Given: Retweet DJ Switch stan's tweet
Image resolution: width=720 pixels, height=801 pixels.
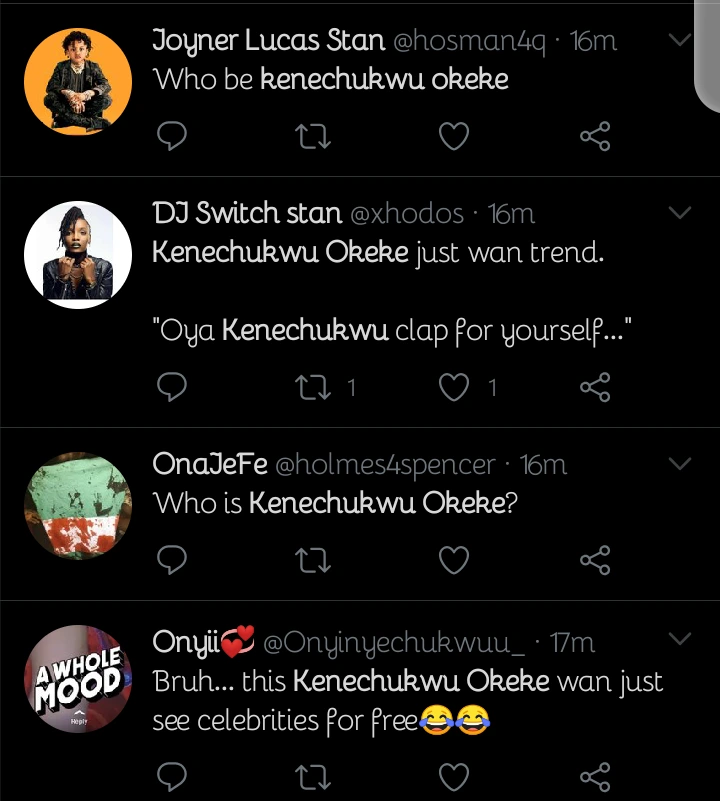Looking at the screenshot, I should coord(314,387).
